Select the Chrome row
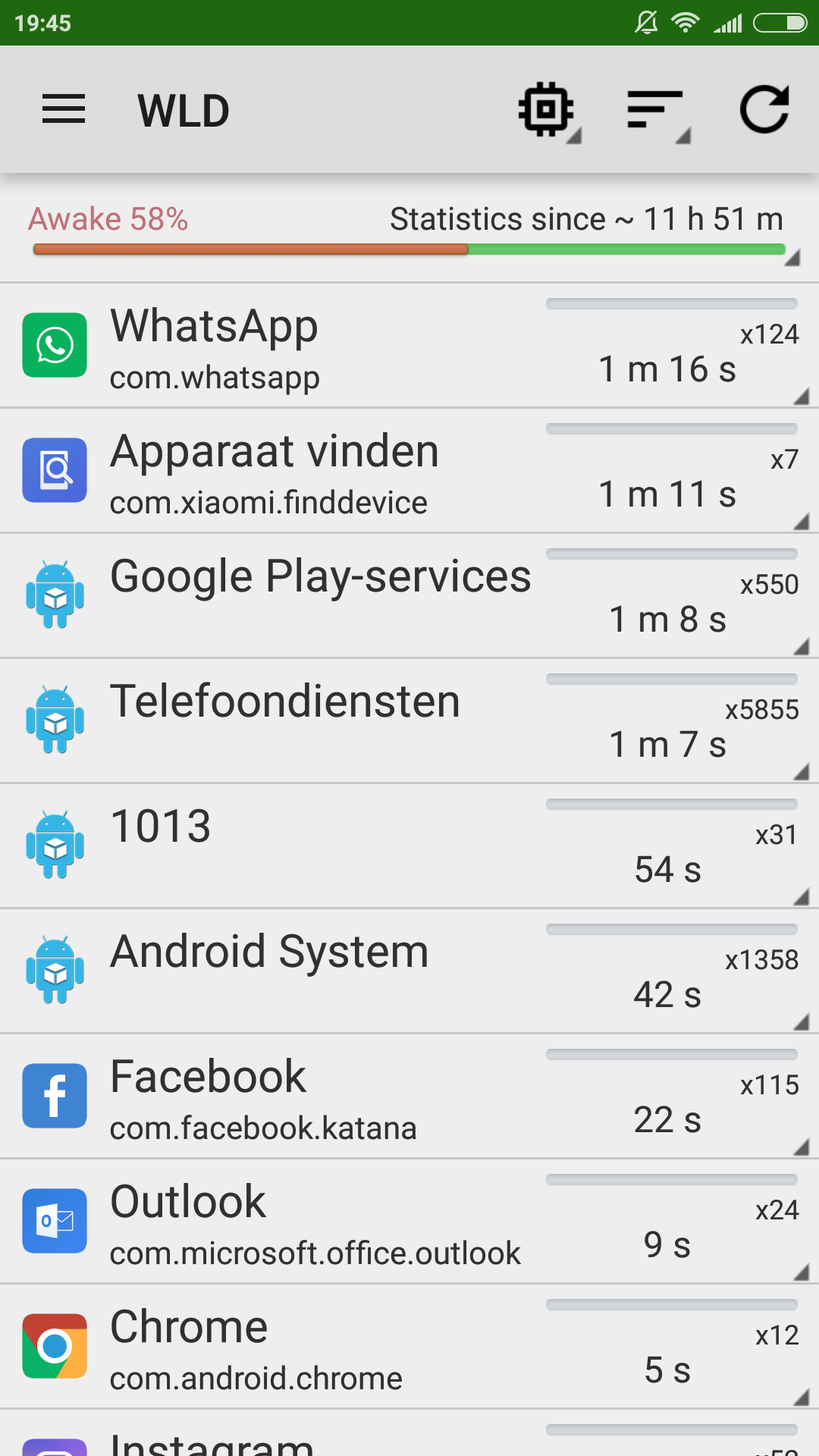The image size is (819, 1456). coord(409,1347)
